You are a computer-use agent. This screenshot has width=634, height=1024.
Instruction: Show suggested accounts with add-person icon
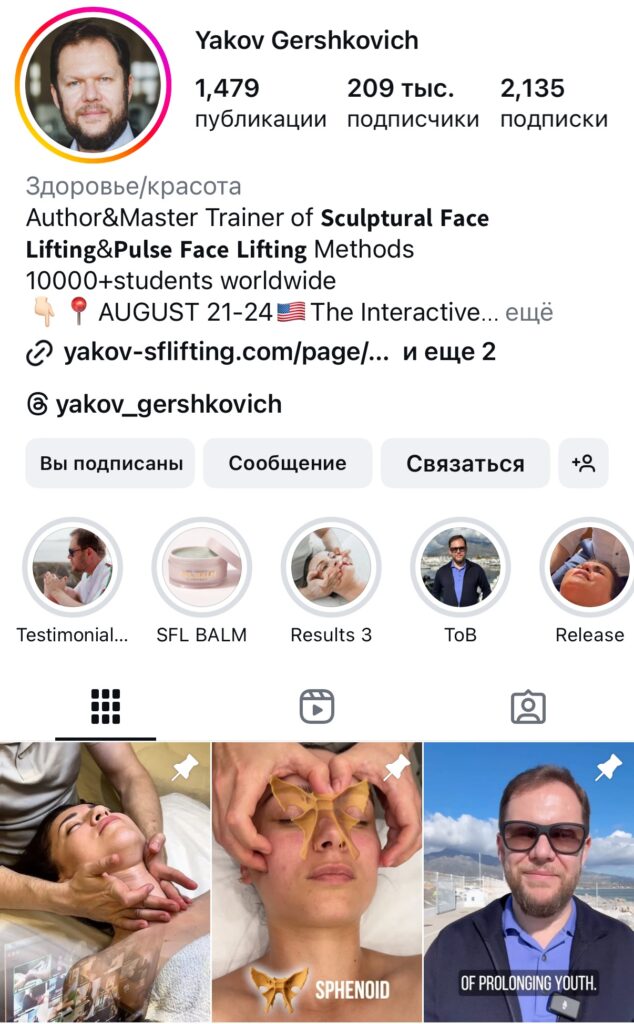583,463
